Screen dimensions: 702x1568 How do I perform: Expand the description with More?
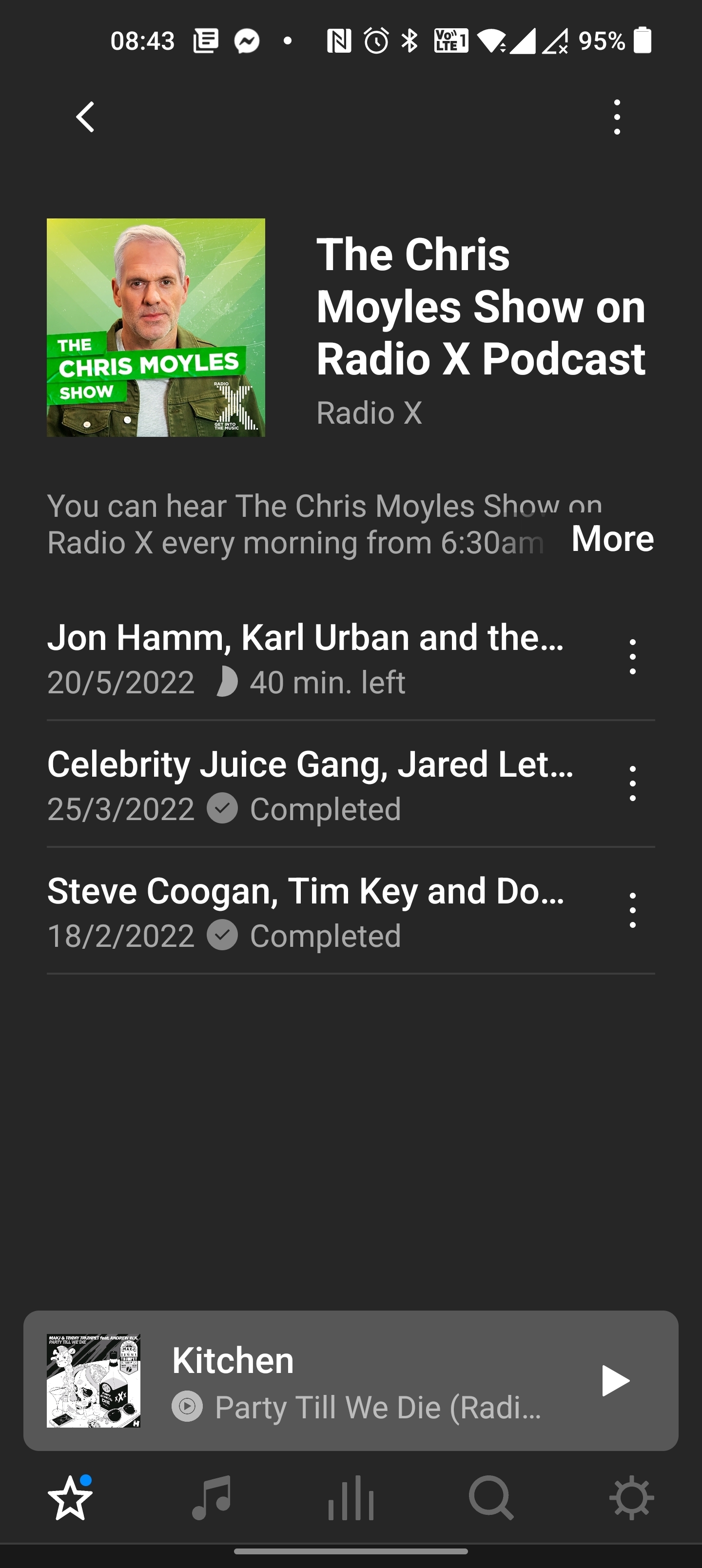pyautogui.click(x=612, y=538)
